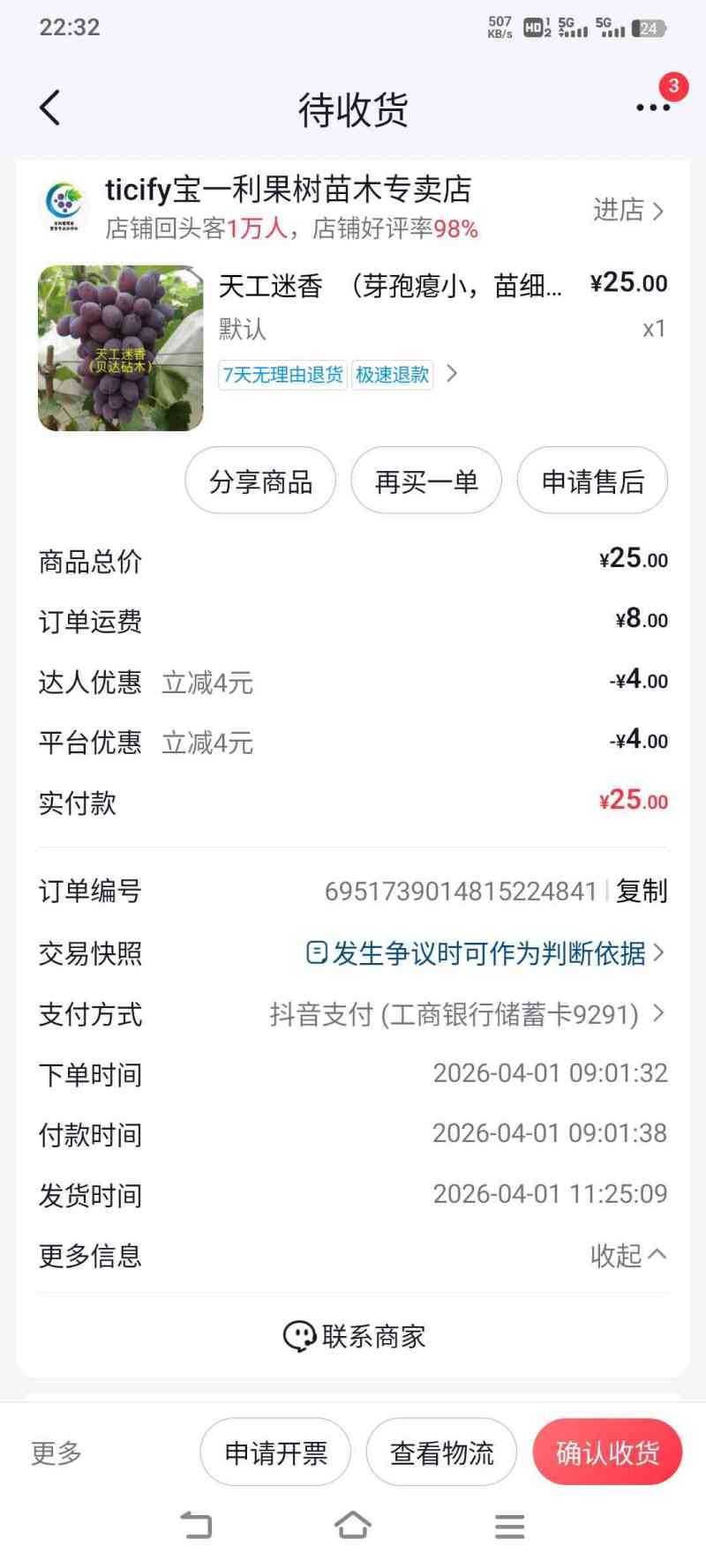View 7天无理由退货 service details
The image size is (706, 1568).
point(283,375)
